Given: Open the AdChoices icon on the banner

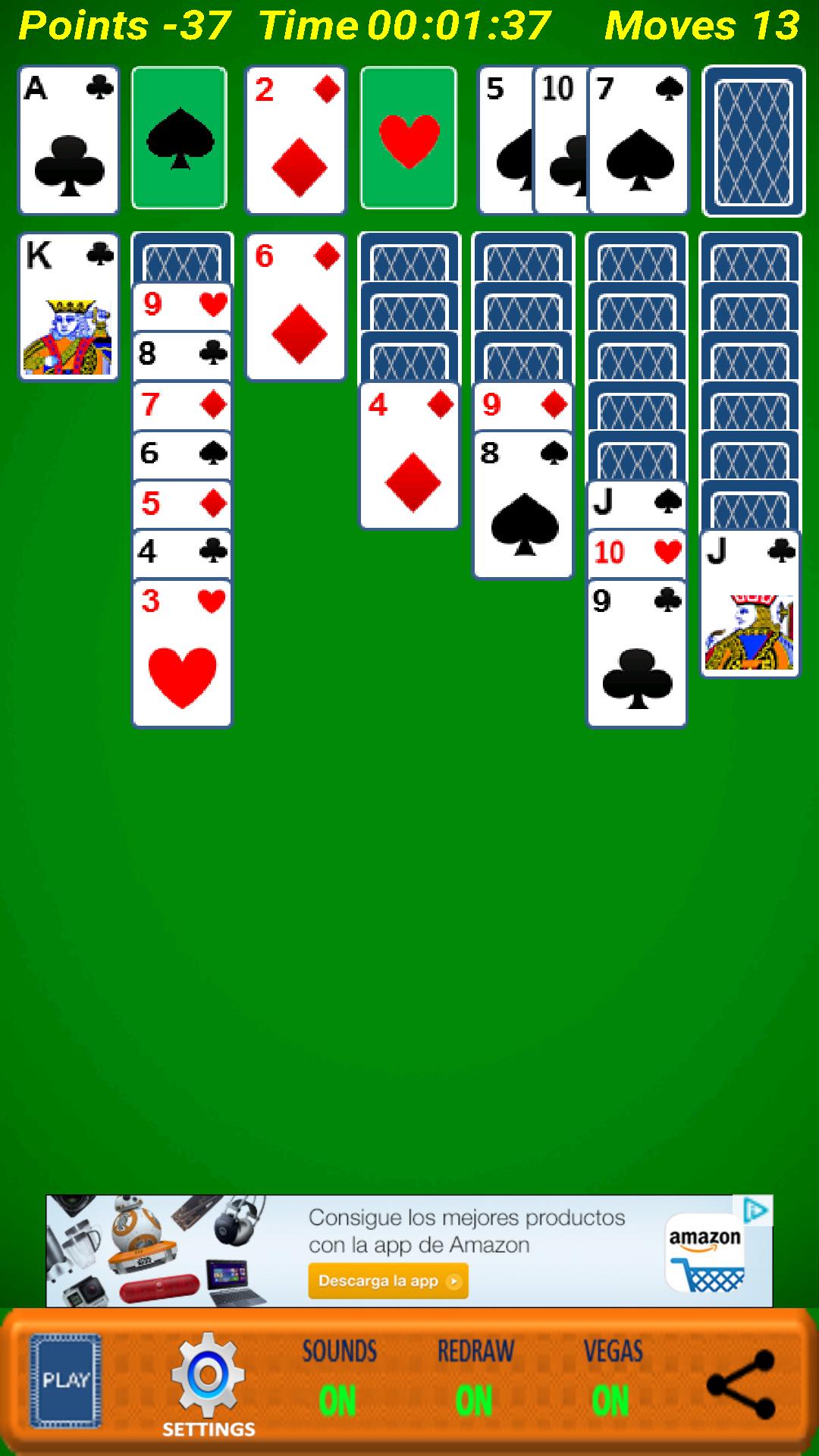Looking at the screenshot, I should (756, 1210).
